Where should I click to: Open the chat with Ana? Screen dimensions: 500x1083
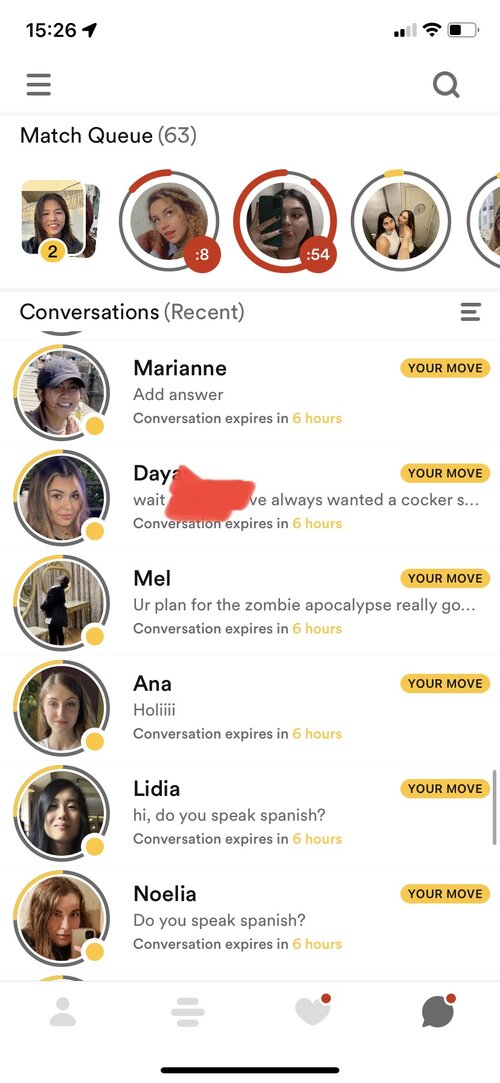[250, 708]
